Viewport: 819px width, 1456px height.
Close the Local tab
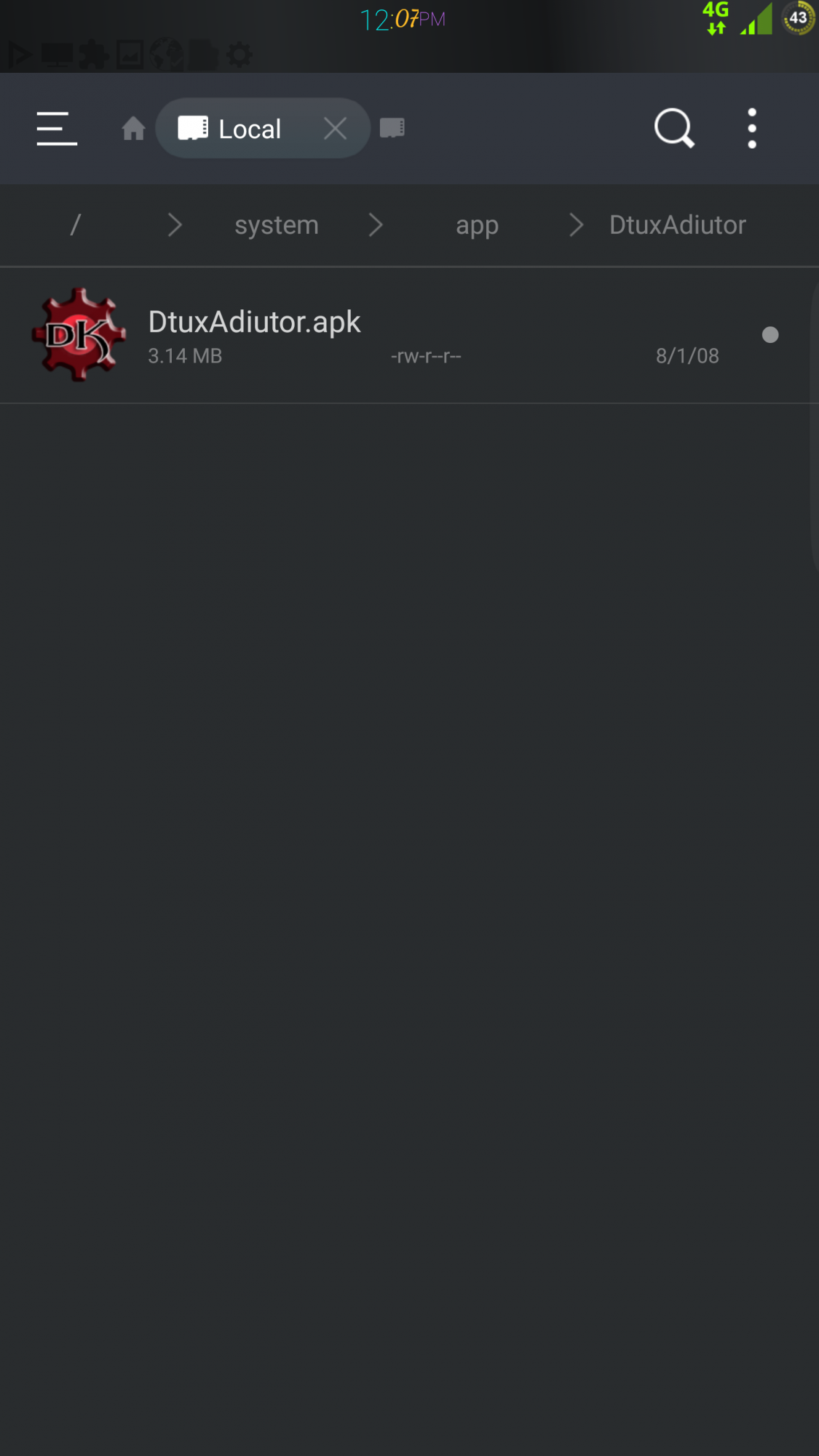[x=335, y=129]
